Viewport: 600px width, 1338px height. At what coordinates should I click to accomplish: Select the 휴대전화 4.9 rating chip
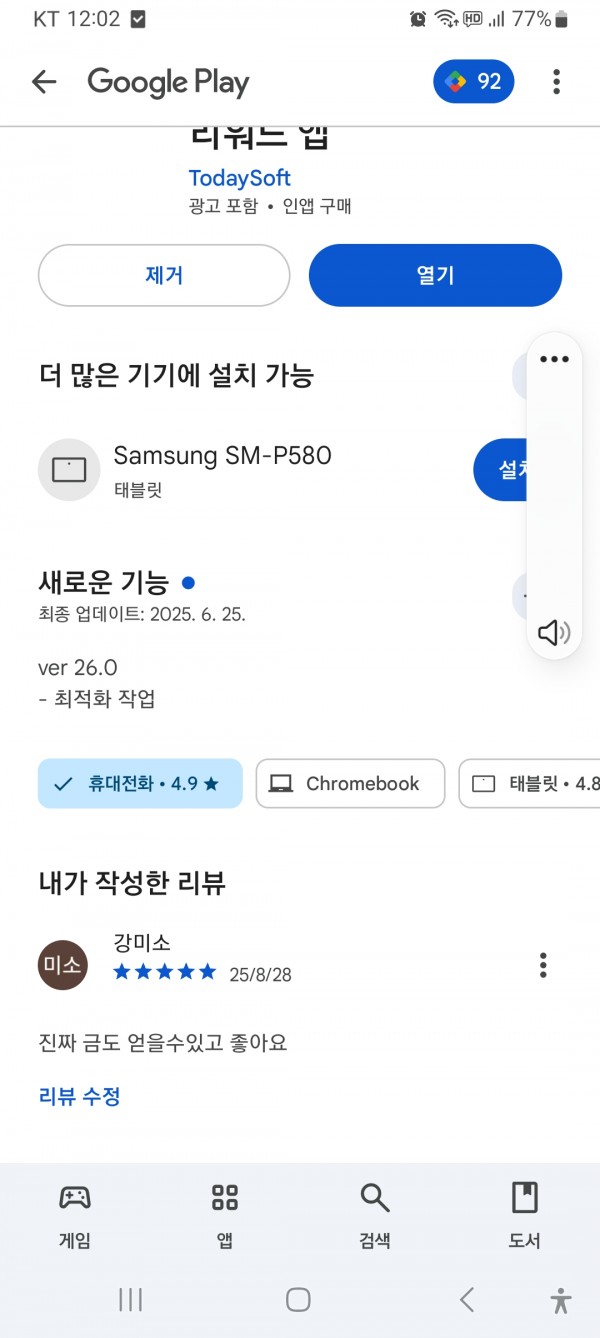click(140, 783)
